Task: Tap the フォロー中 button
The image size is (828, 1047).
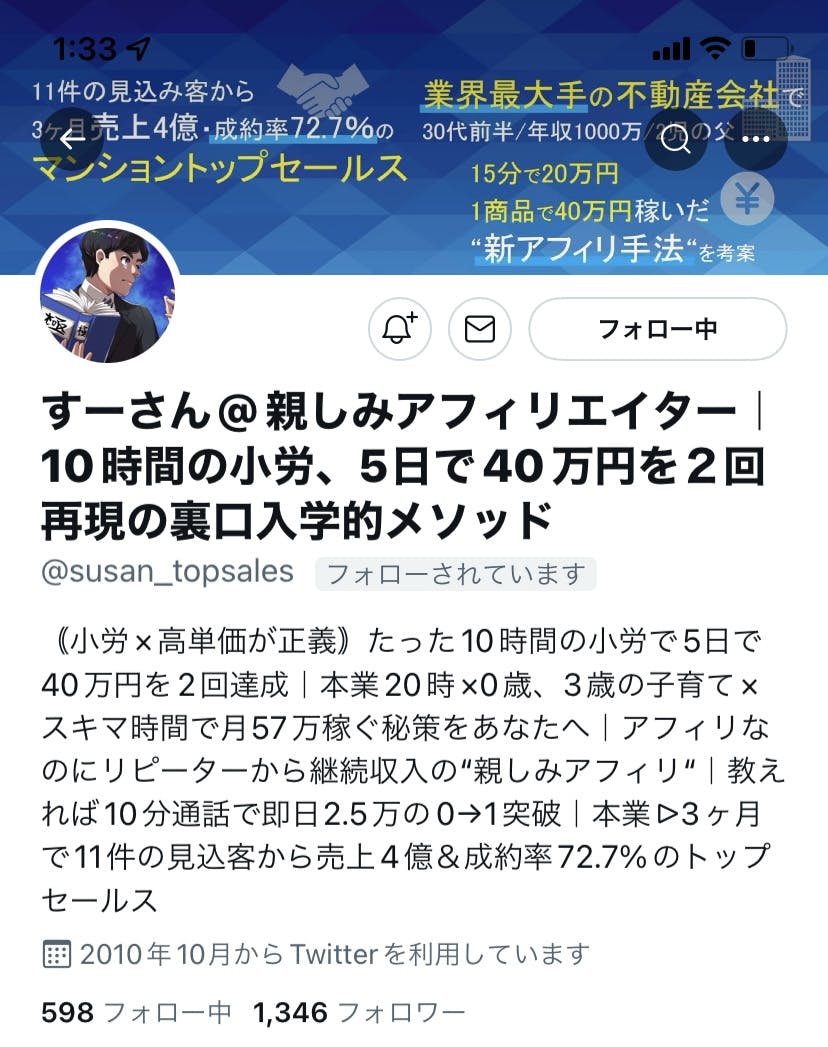Action: pyautogui.click(x=657, y=328)
